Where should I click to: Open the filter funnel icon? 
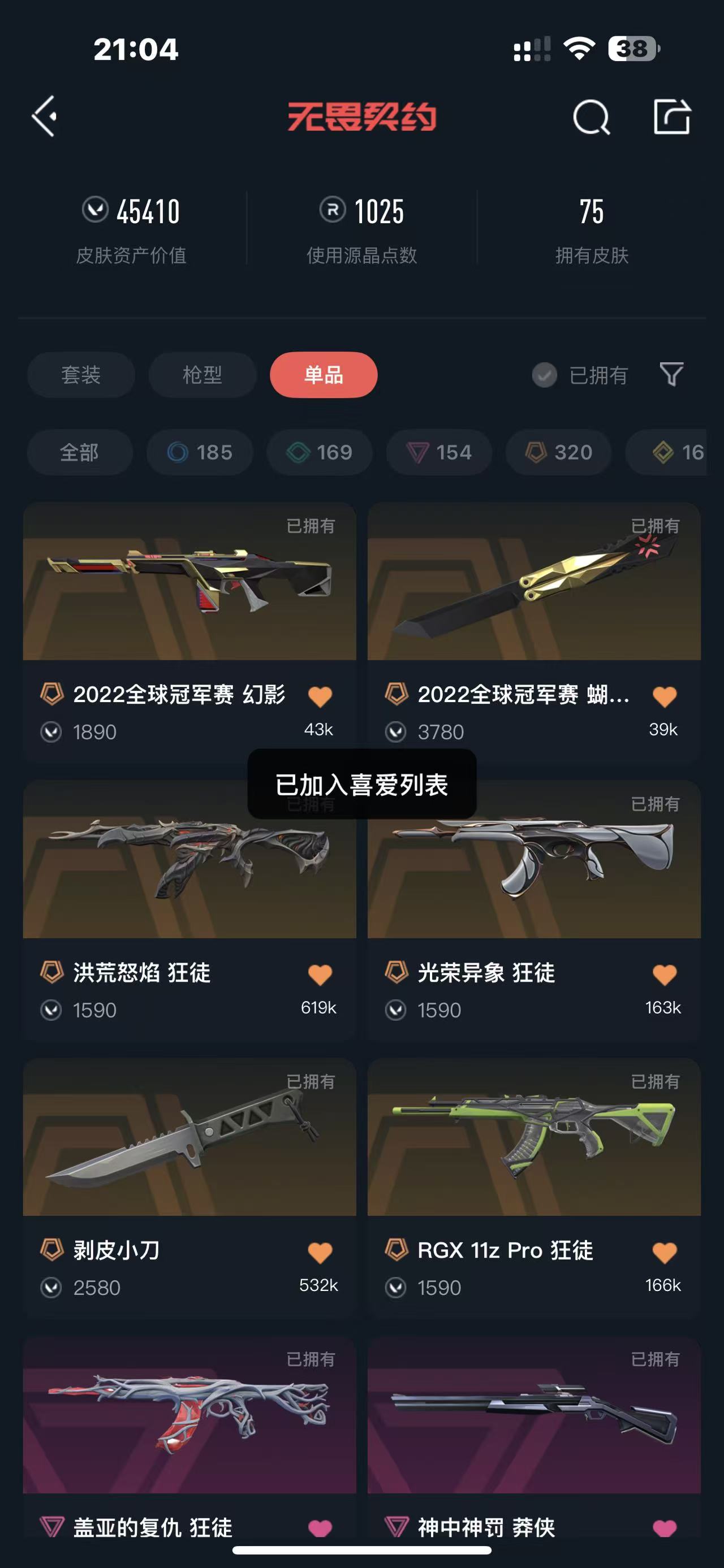coord(671,374)
